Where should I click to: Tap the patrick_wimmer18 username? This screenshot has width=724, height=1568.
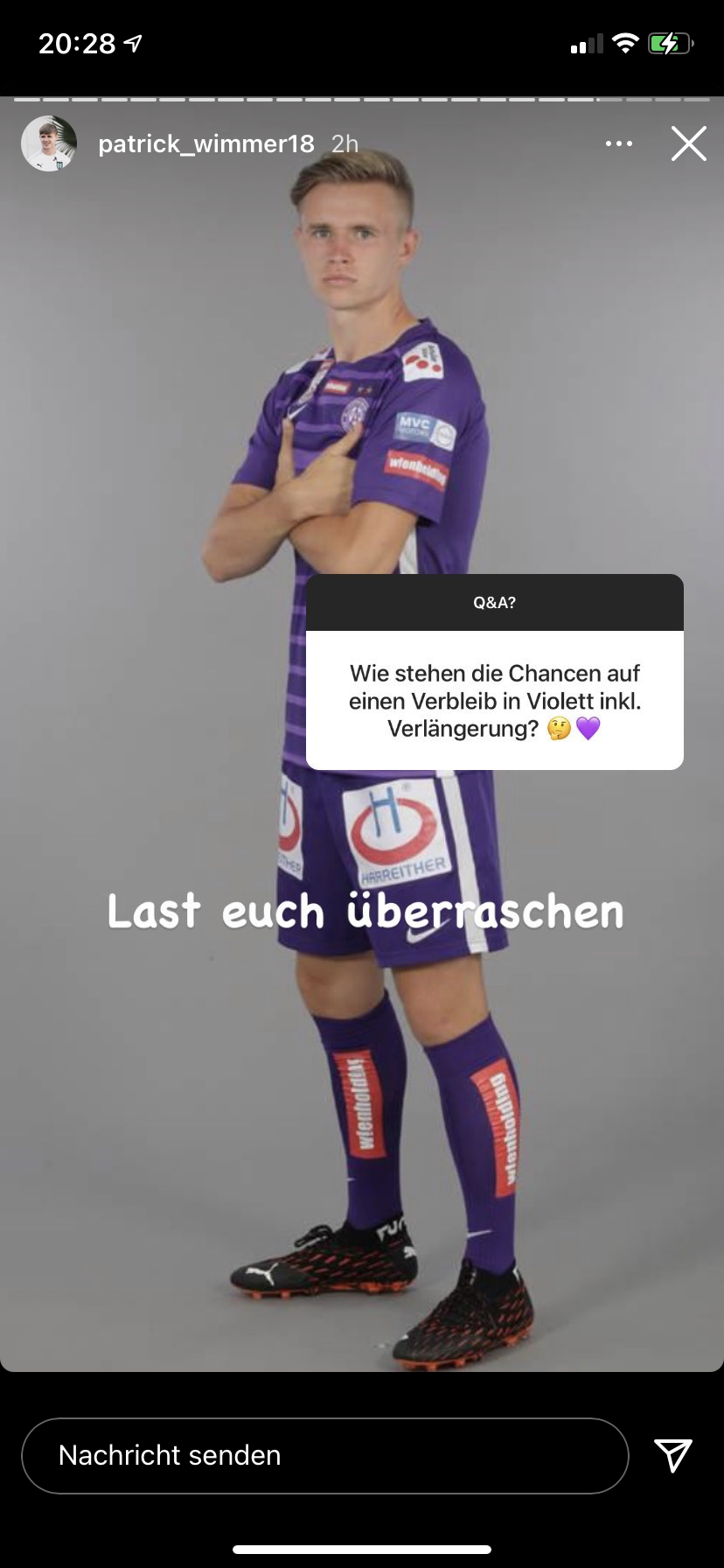tap(205, 143)
